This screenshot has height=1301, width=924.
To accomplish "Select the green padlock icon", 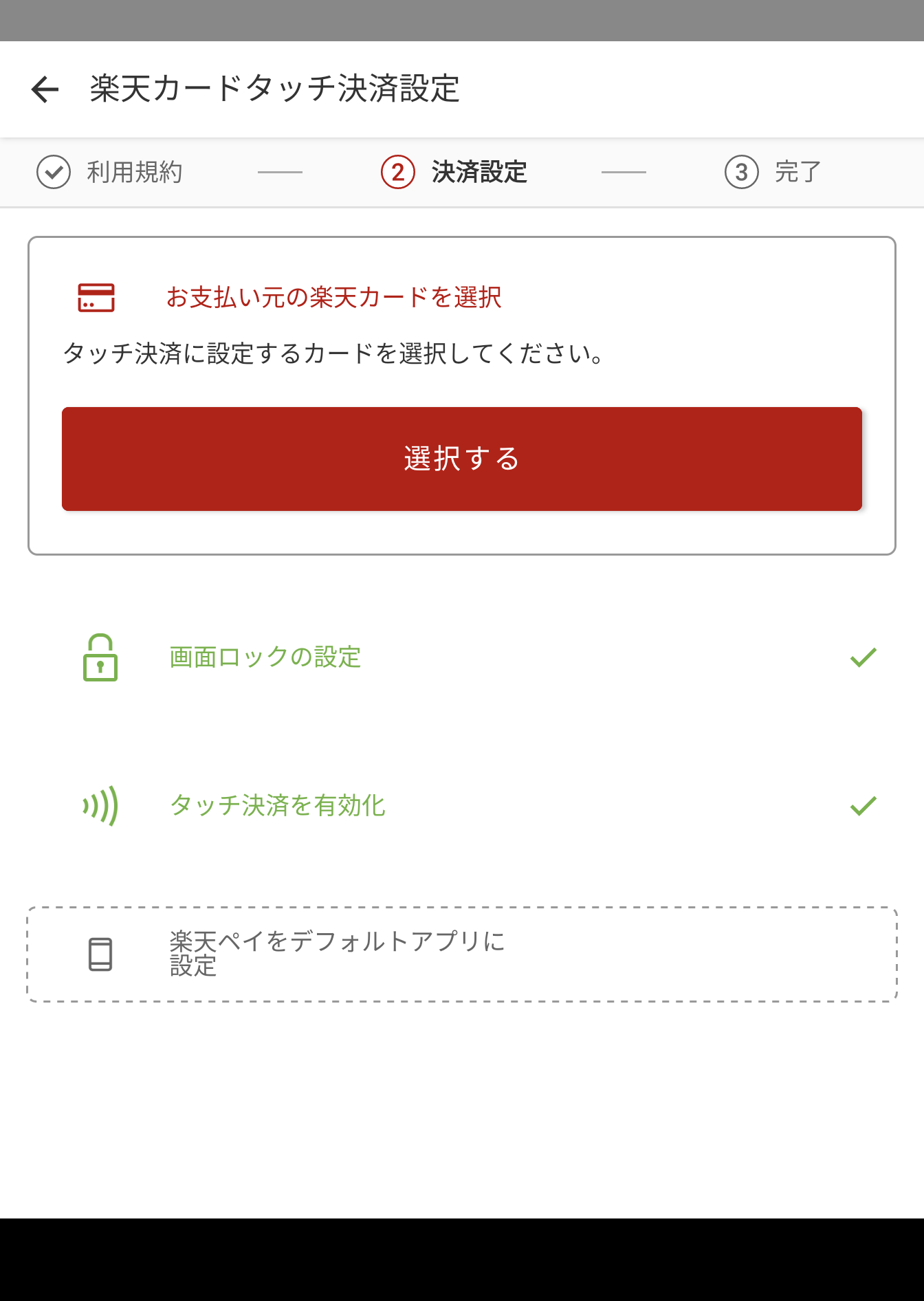I will point(100,657).
